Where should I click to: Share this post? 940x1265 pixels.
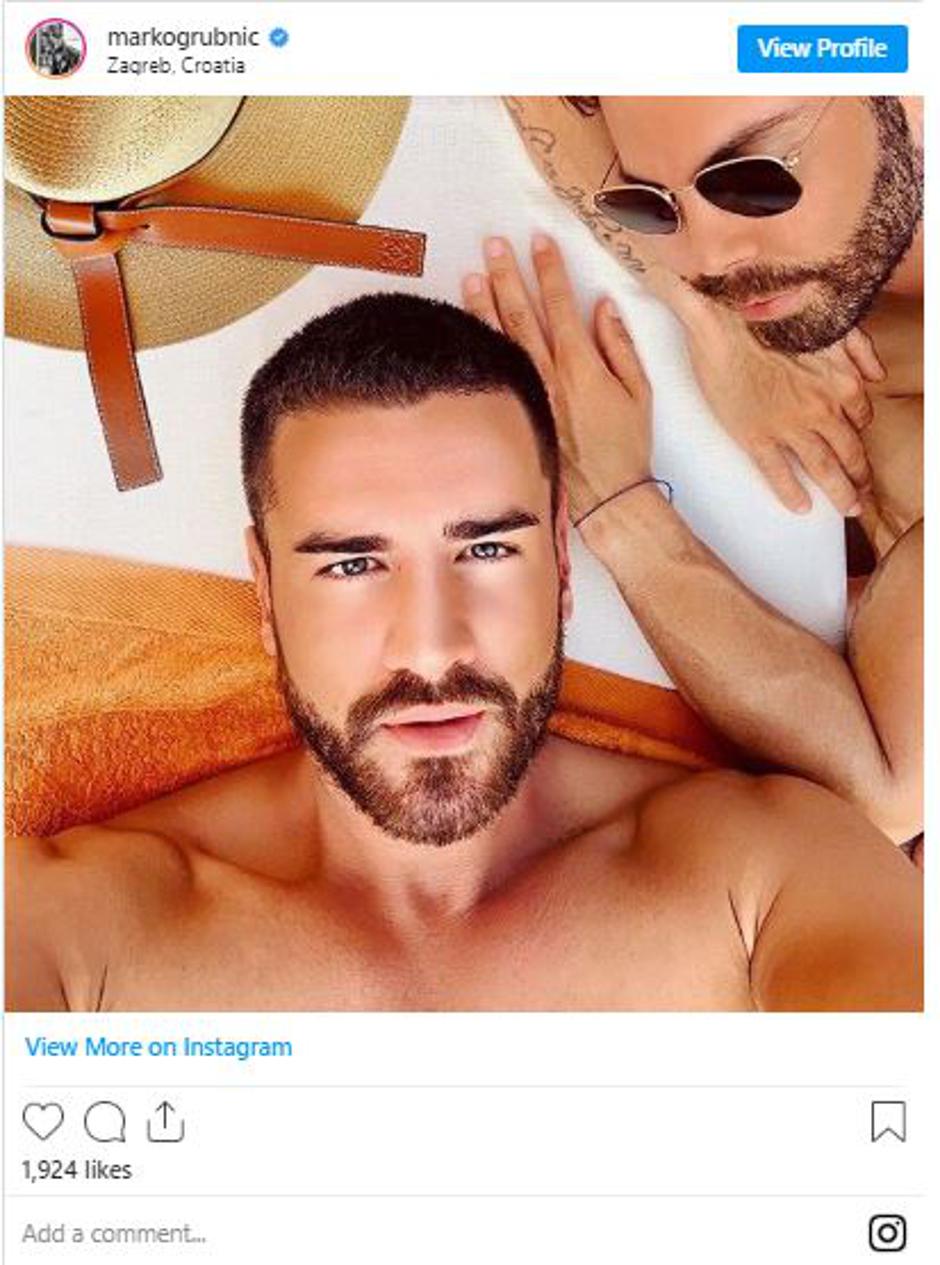tap(166, 1122)
